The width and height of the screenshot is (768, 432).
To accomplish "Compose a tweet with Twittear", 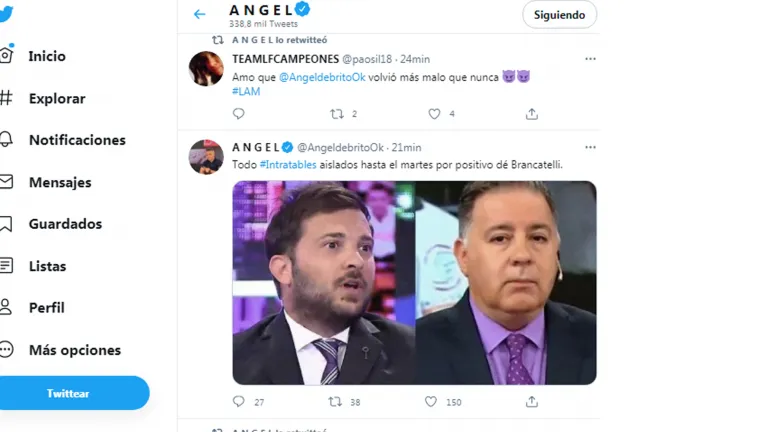I will (x=69, y=393).
